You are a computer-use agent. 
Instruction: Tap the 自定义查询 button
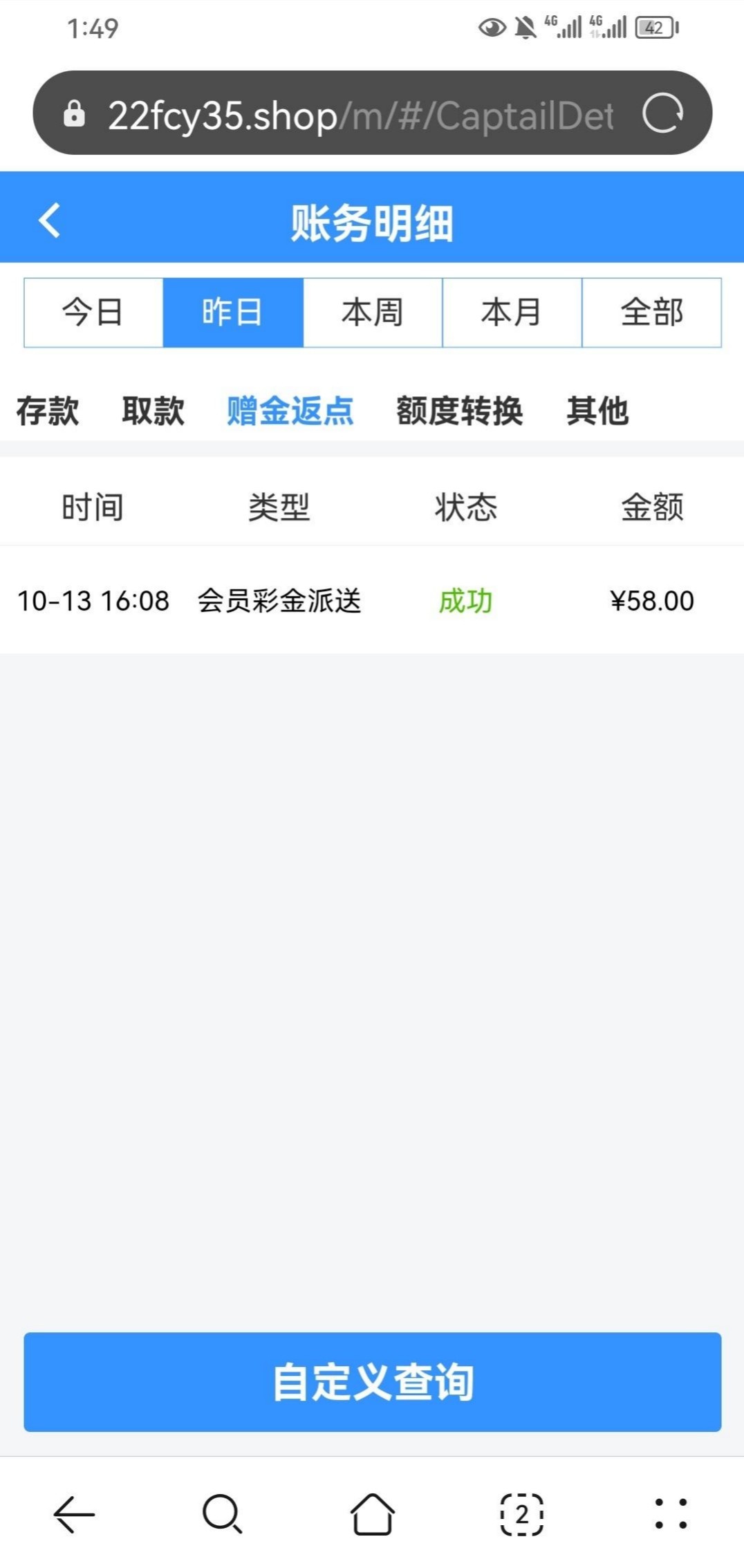click(373, 1382)
